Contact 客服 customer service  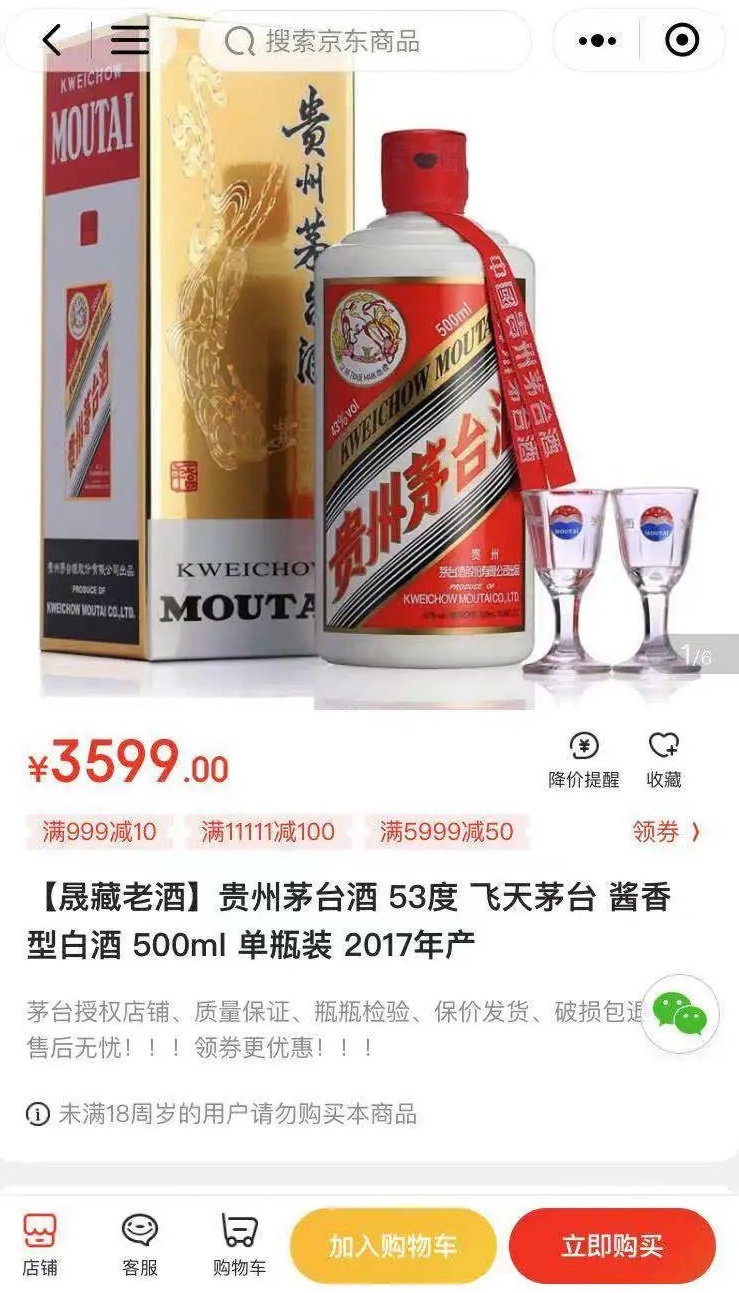140,1244
